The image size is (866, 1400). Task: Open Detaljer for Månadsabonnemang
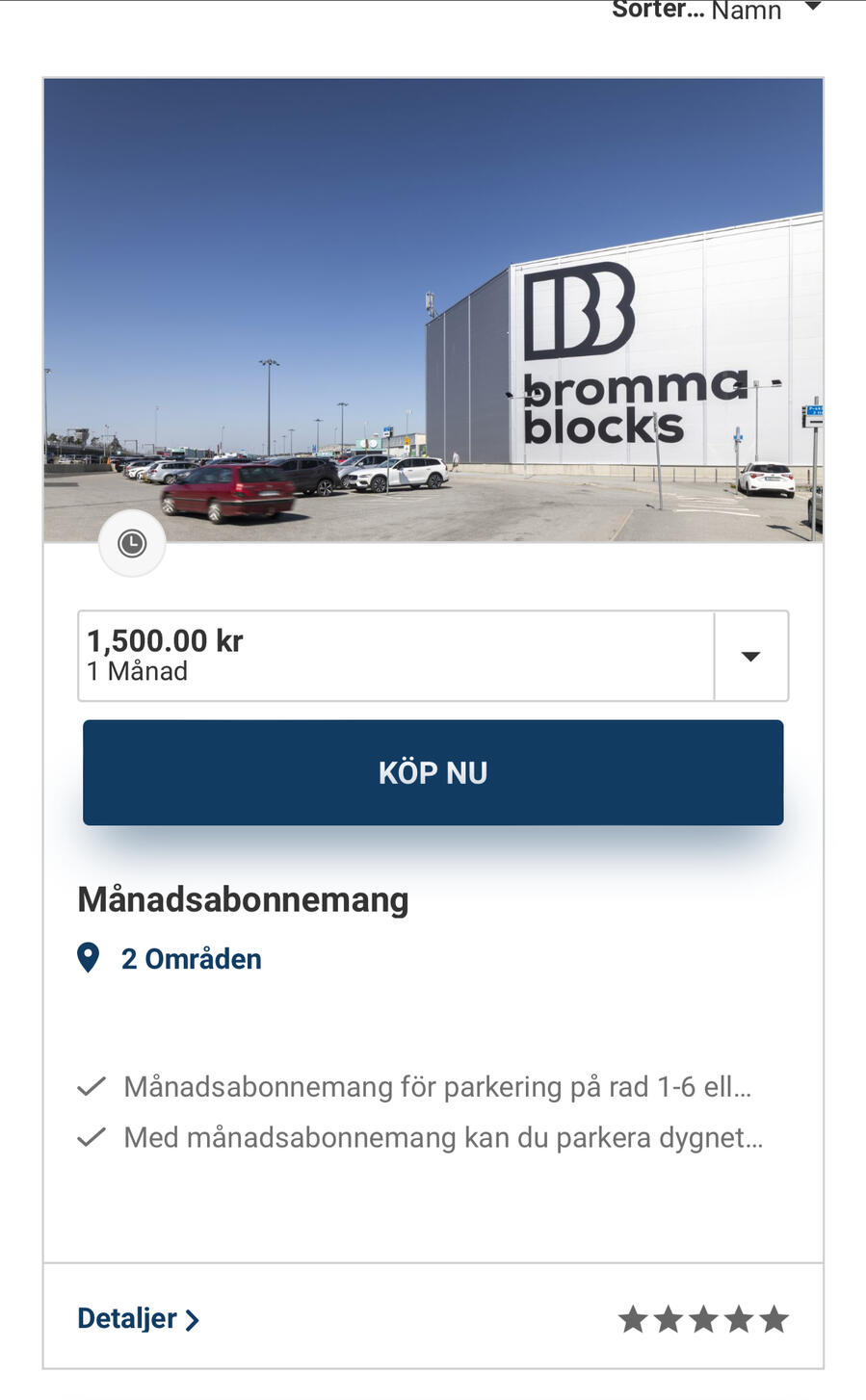coord(138,1318)
